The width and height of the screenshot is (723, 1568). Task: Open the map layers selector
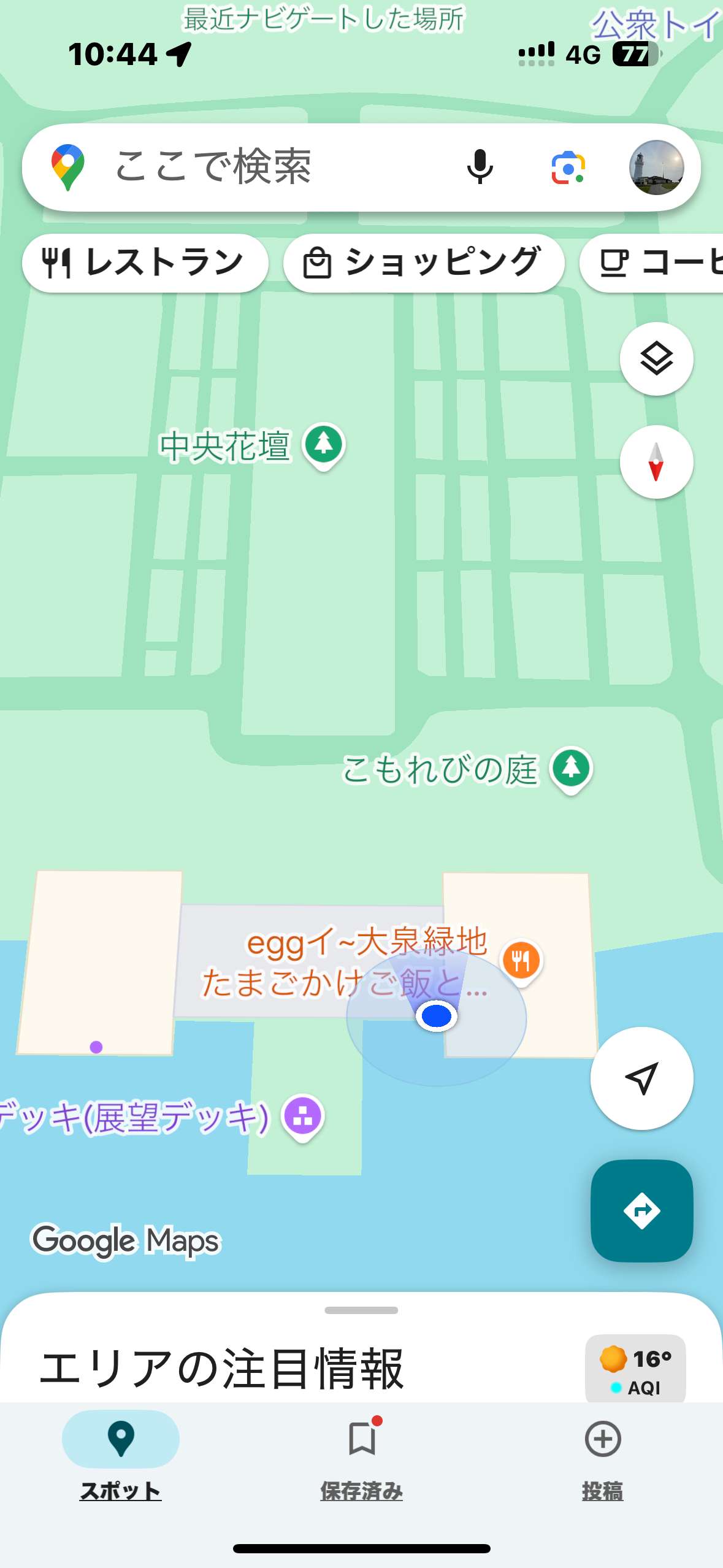[656, 358]
